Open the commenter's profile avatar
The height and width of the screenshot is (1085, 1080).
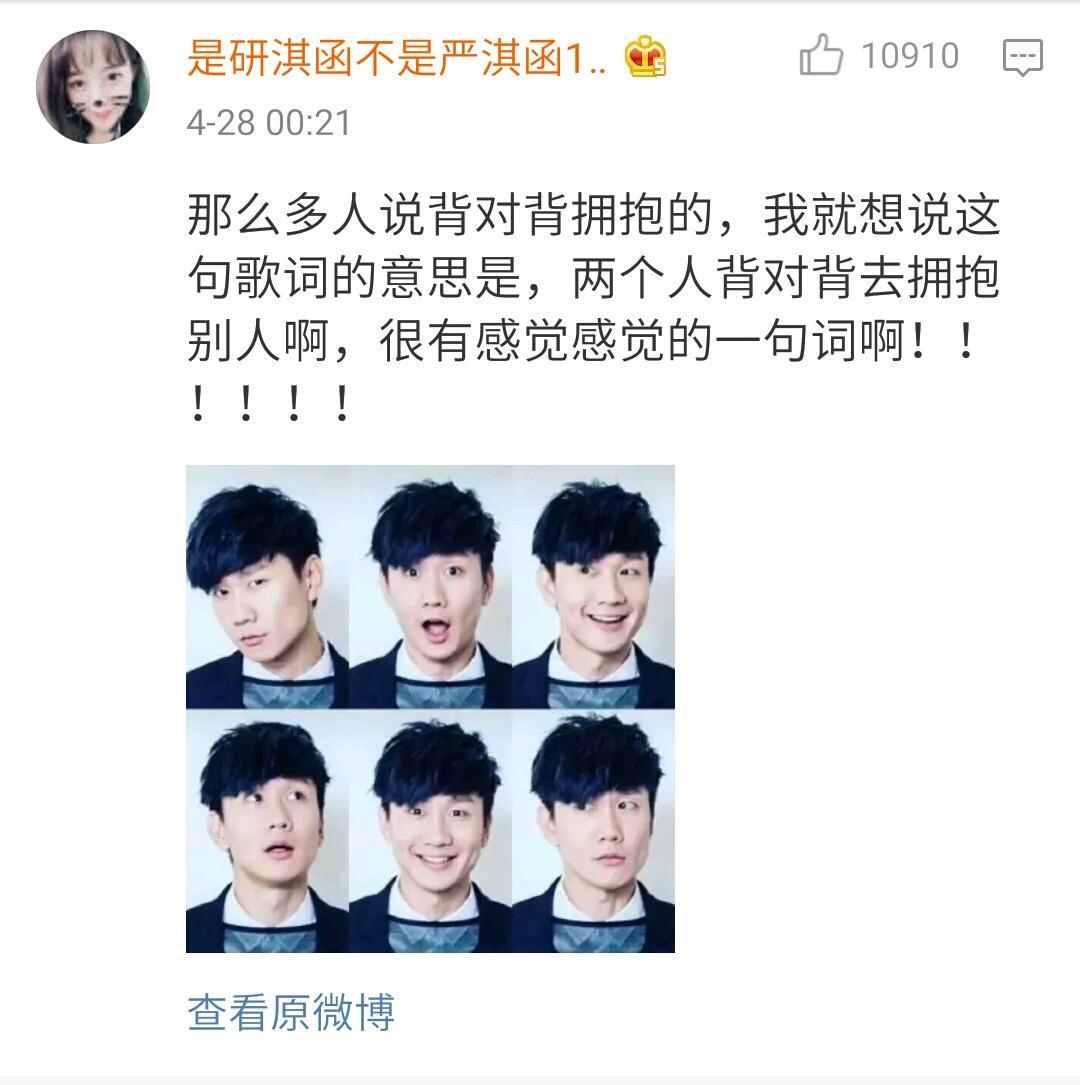pos(93,87)
